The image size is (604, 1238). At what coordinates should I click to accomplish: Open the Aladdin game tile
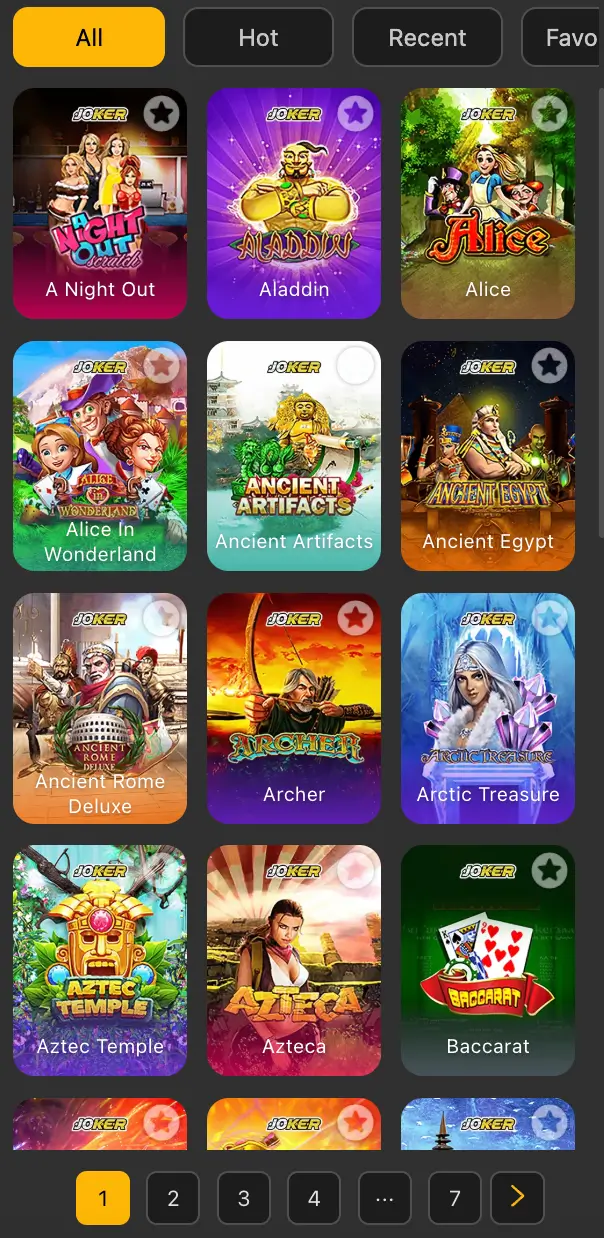294,205
